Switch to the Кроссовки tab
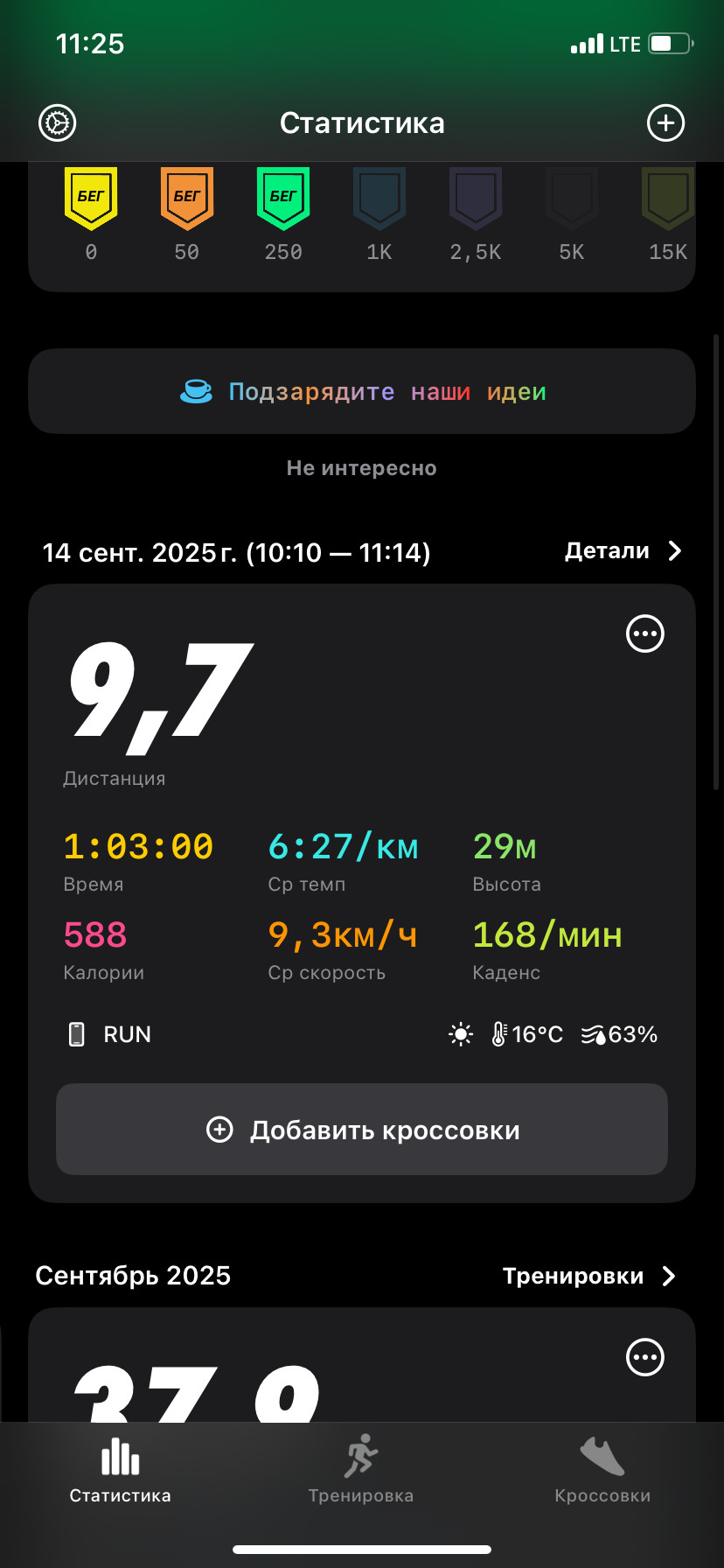This screenshot has height=1568, width=724. tap(602, 1470)
